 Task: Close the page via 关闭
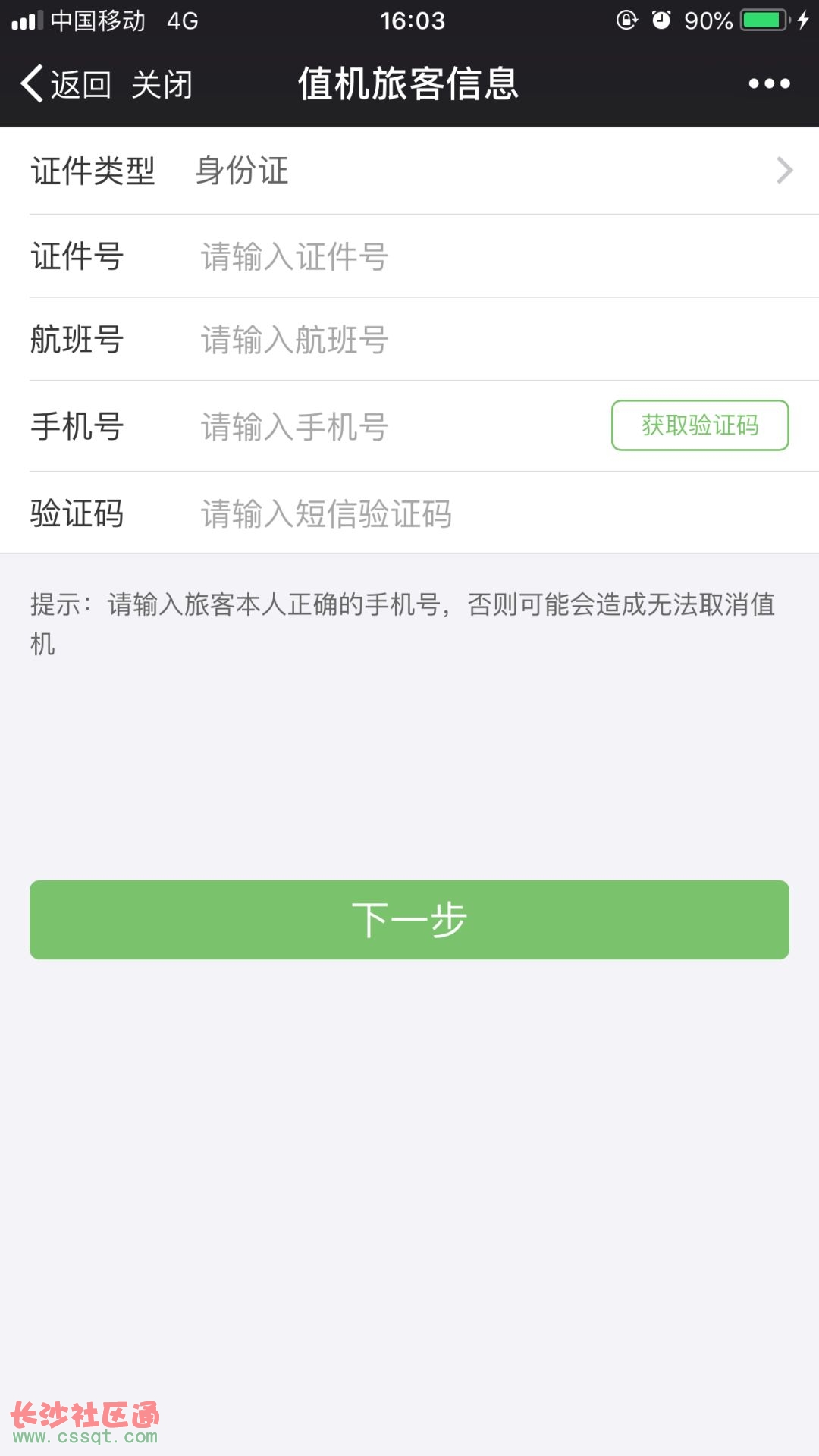pos(162,84)
